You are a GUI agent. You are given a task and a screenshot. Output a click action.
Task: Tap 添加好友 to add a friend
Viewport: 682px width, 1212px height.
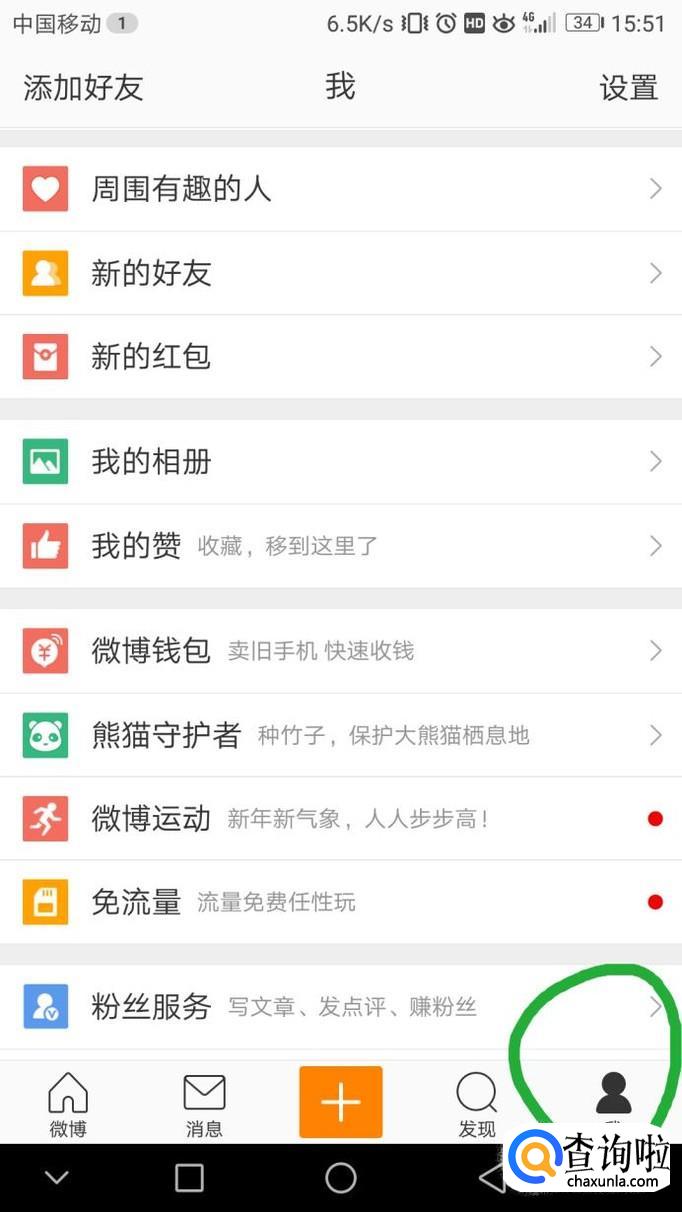click(83, 88)
